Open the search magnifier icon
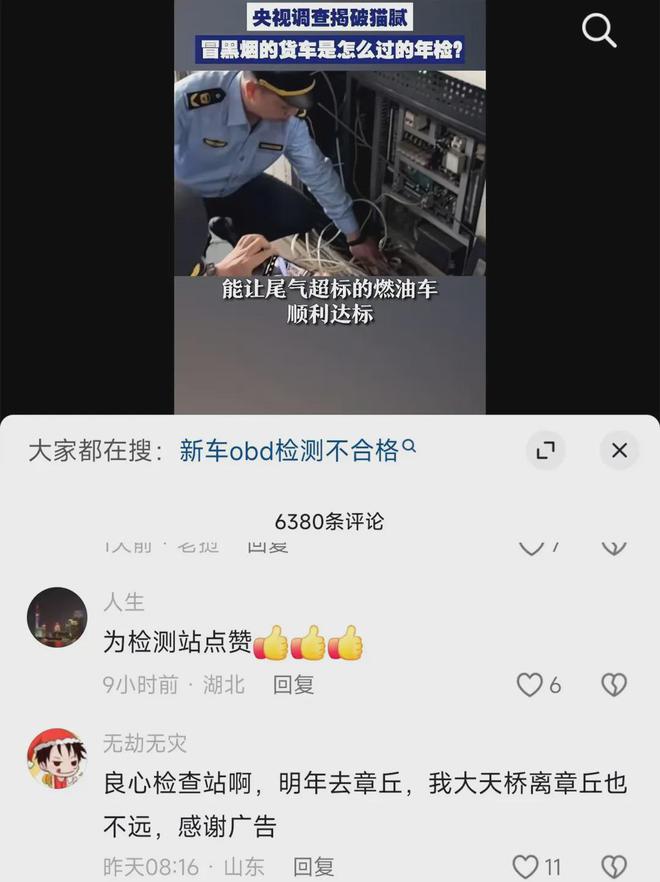Viewport: 660px width, 882px height. pyautogui.click(x=599, y=32)
